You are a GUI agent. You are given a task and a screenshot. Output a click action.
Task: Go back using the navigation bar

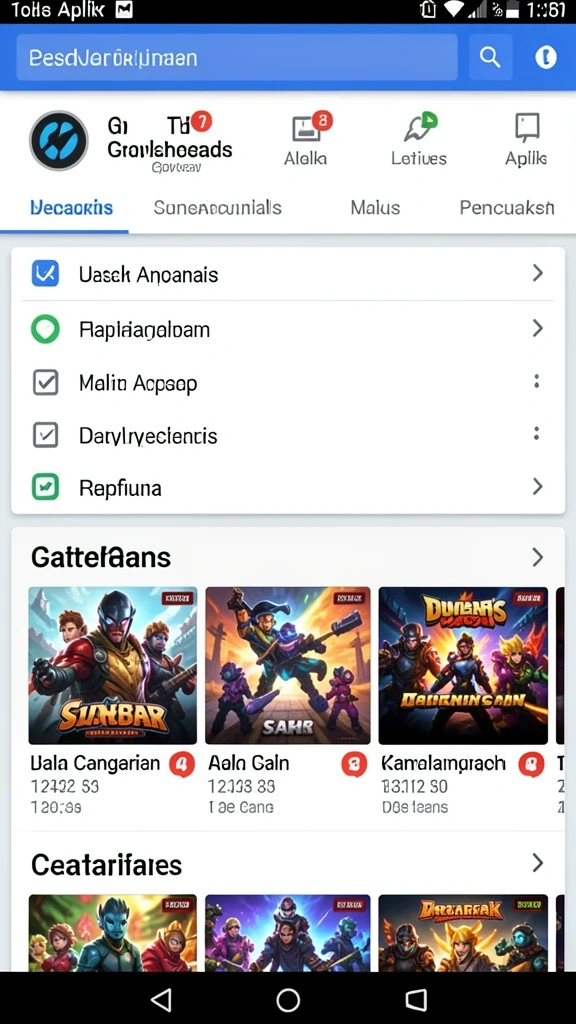(x=161, y=999)
